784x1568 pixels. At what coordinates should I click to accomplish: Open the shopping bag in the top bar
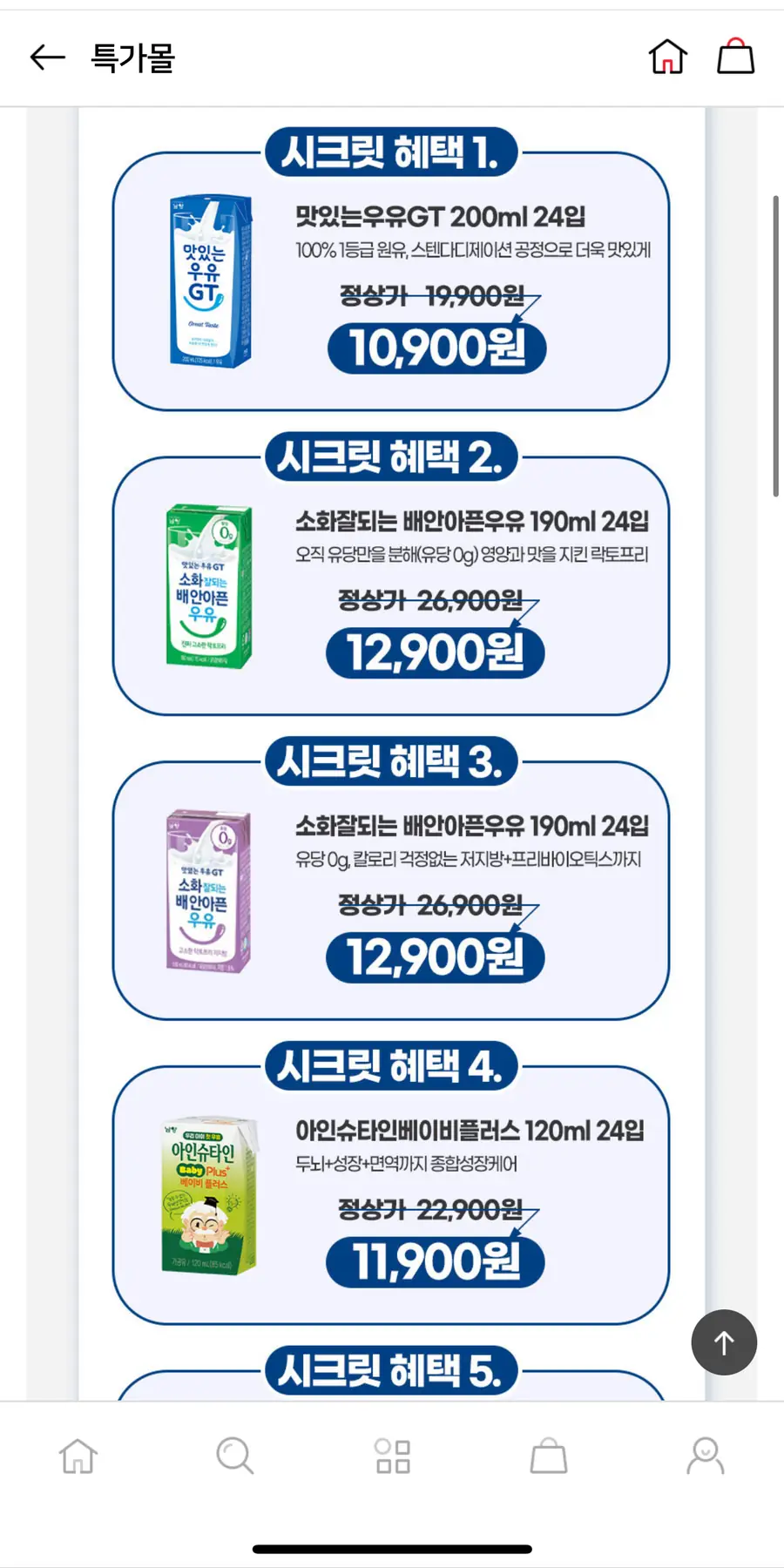735,57
